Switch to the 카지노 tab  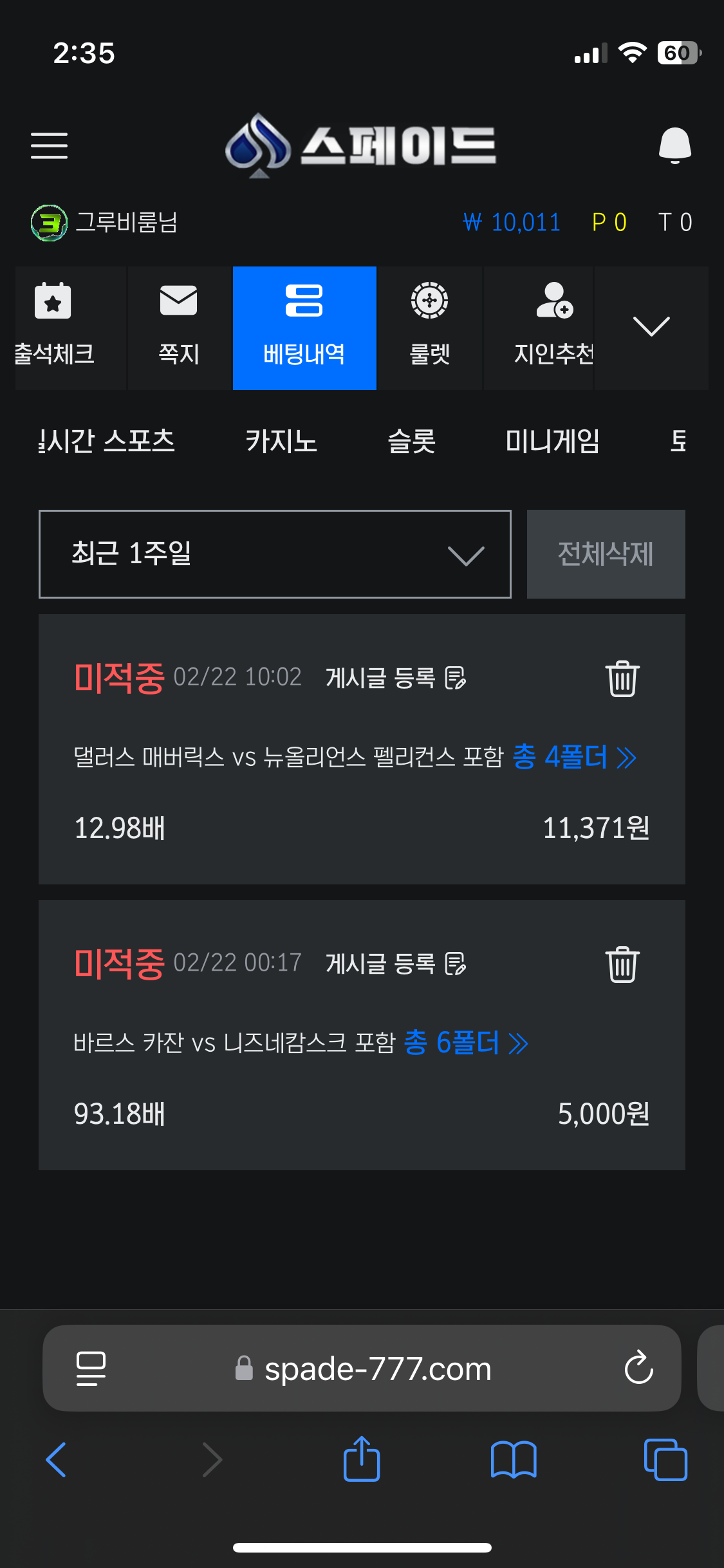[x=281, y=442]
